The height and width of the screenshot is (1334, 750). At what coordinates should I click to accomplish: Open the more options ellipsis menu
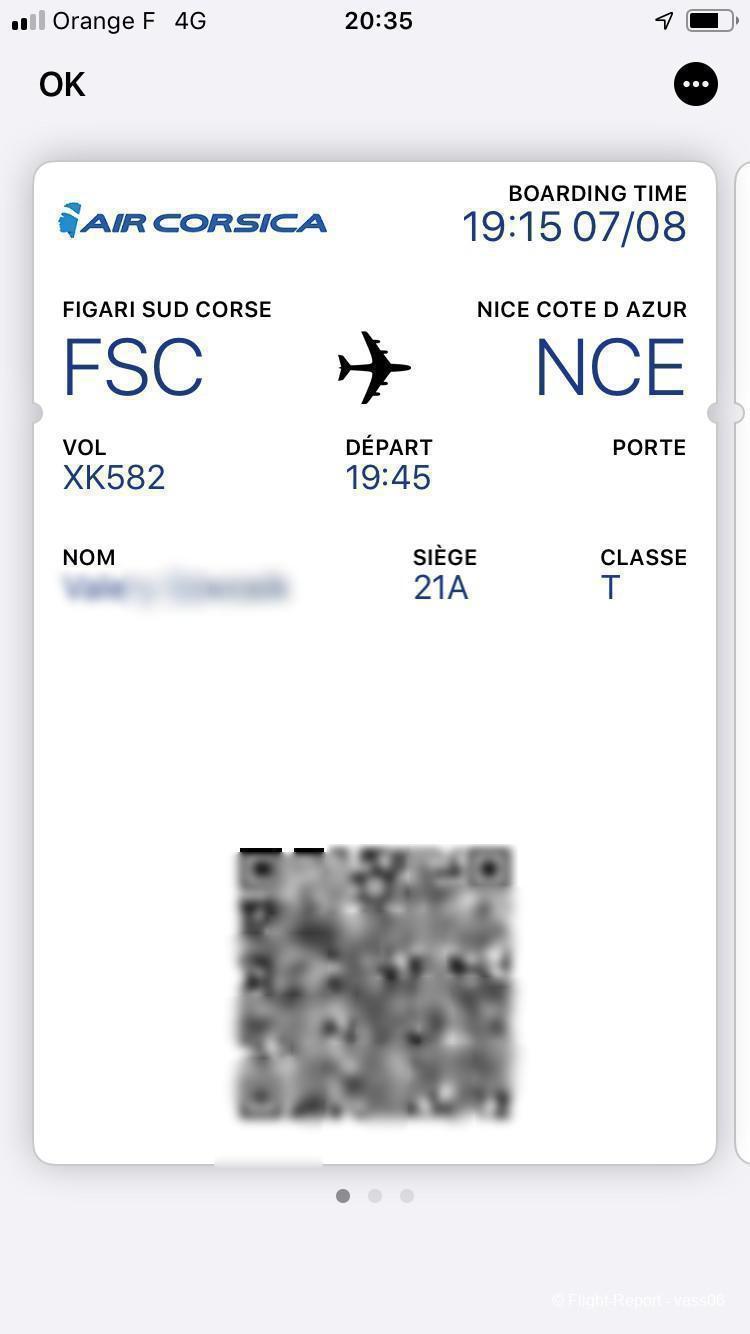[x=695, y=84]
